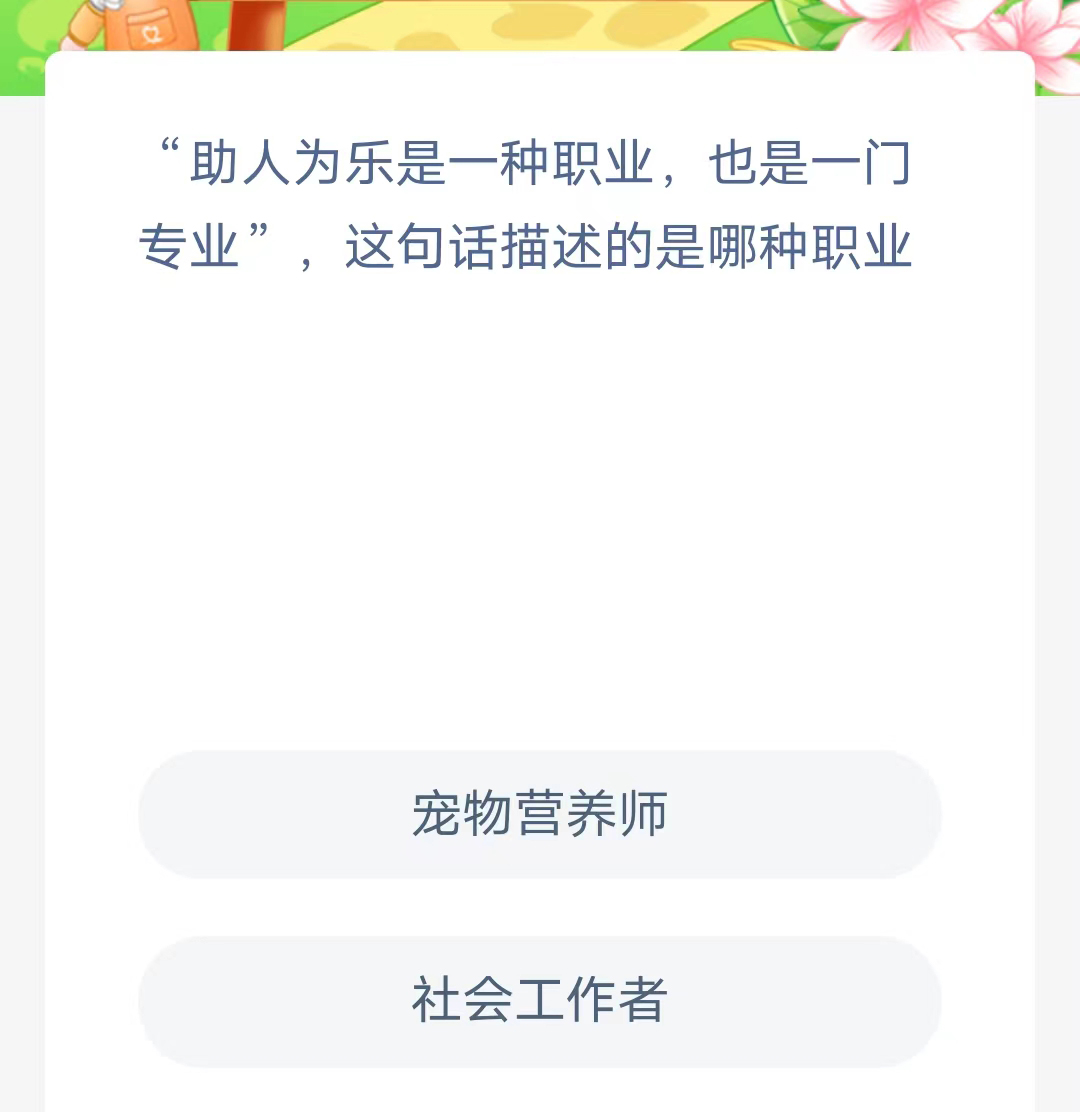This screenshot has height=1112, width=1080.
Task: Tap the area between the two answer buttons
Action: click(540, 905)
